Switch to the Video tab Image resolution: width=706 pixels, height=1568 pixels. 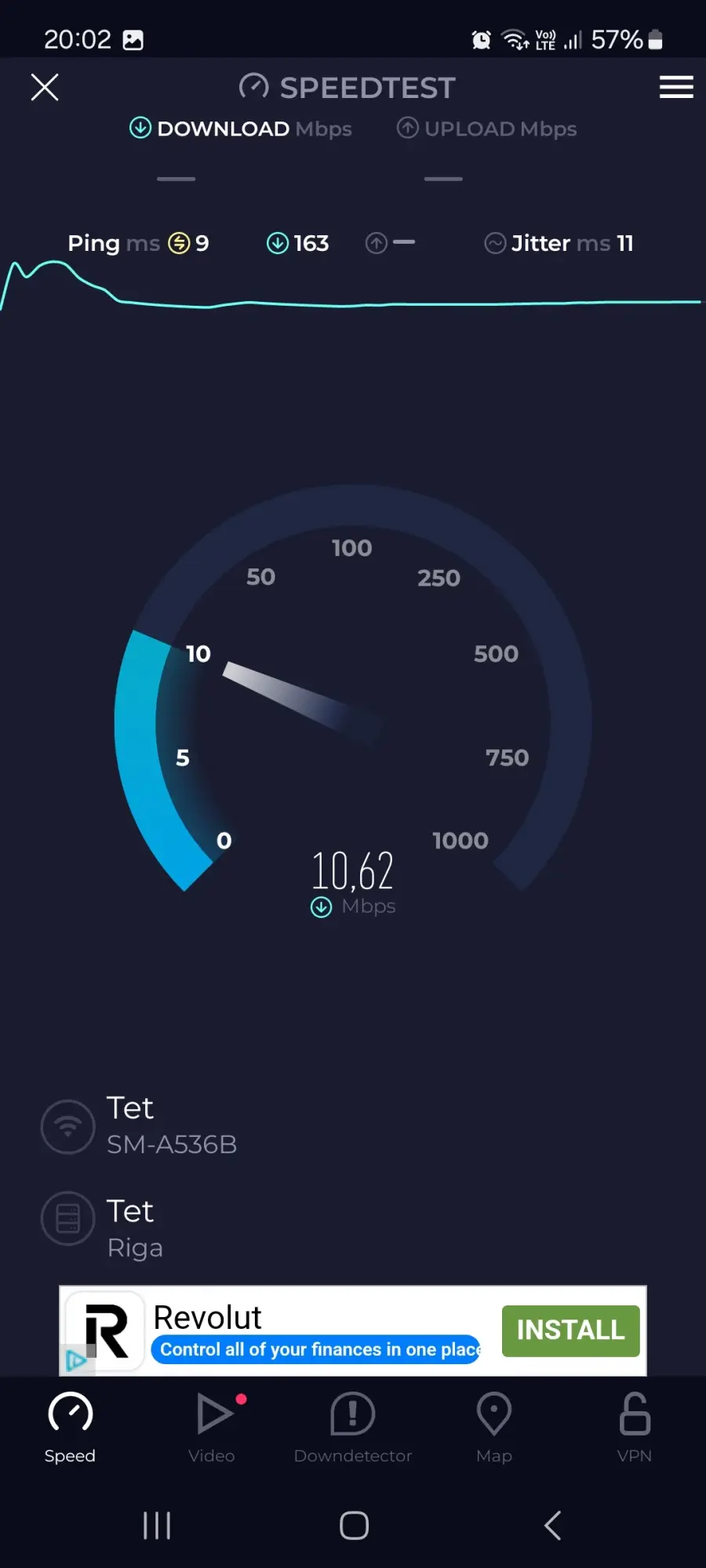click(212, 1428)
